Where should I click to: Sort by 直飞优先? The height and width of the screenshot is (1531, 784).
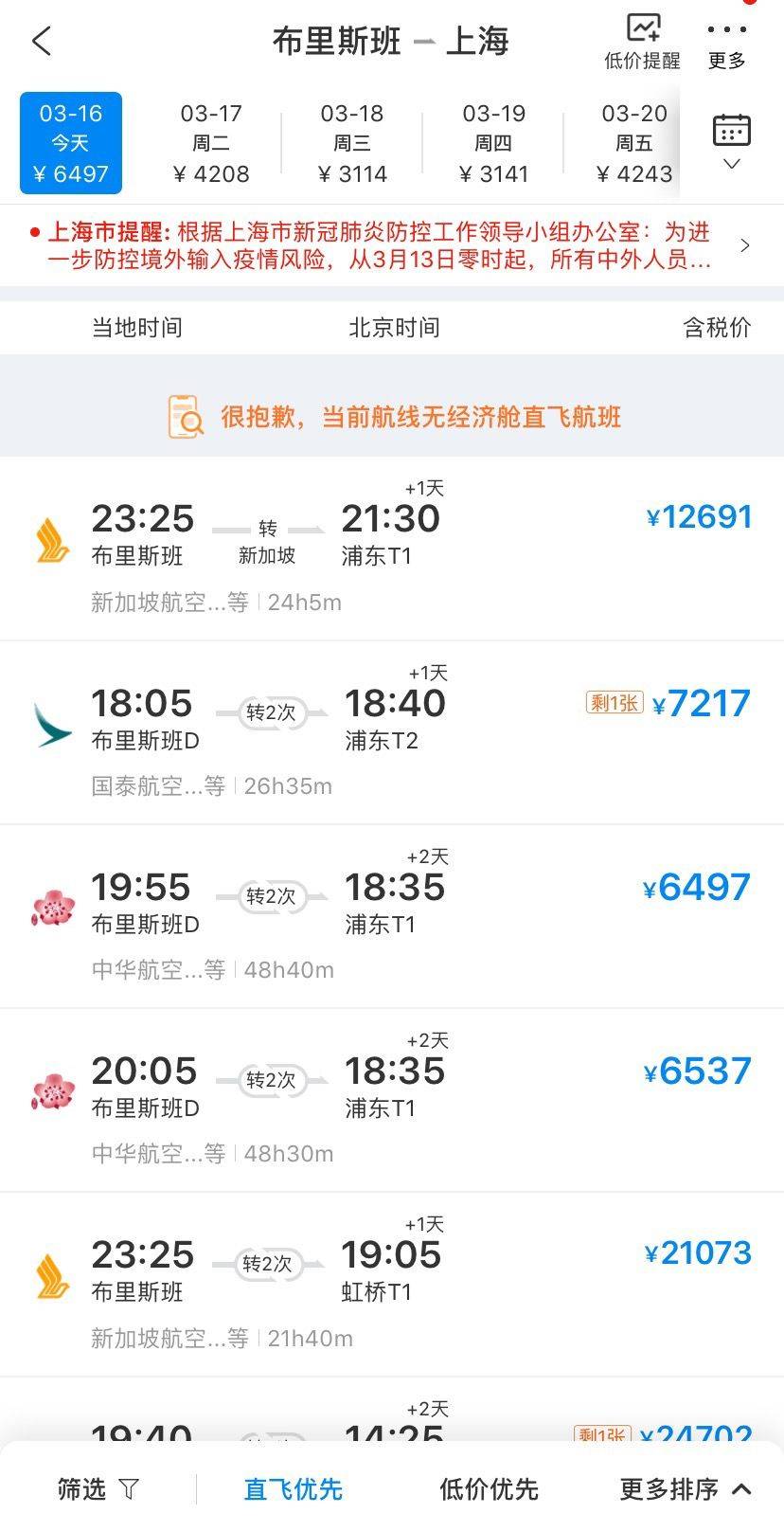coord(294,1489)
